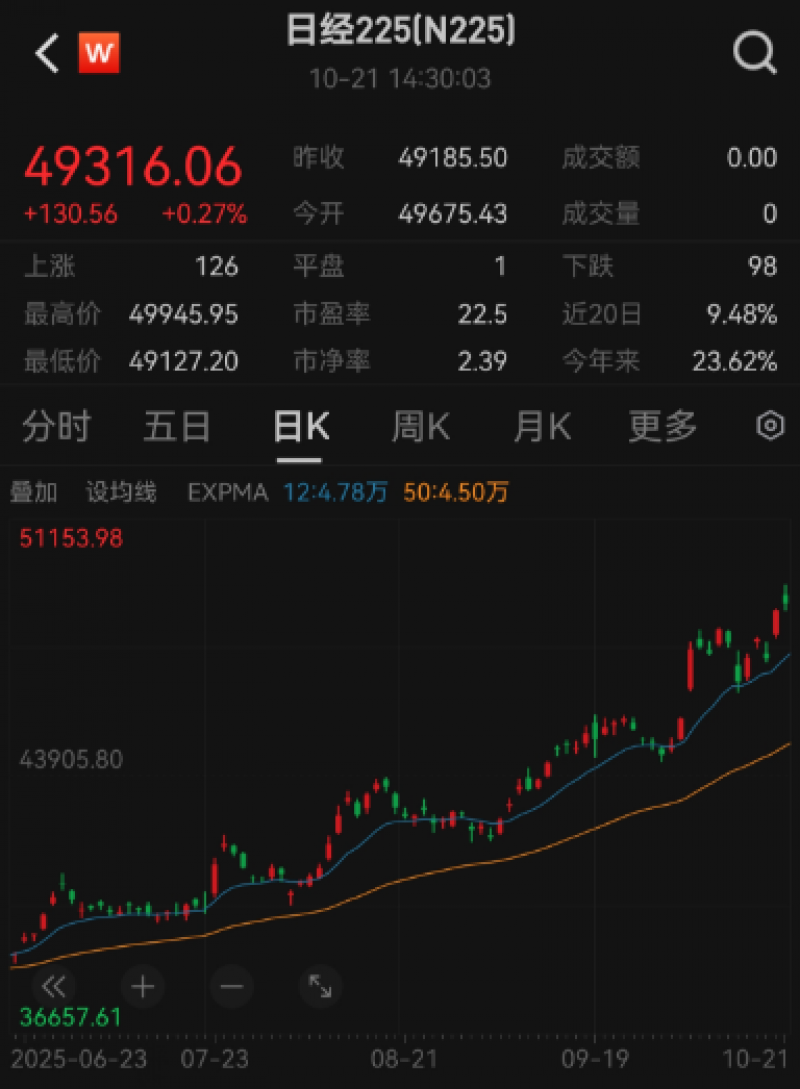This screenshot has height=1089, width=800.
Task: Toggle the EXPMA indicator overlay
Action: (227, 492)
